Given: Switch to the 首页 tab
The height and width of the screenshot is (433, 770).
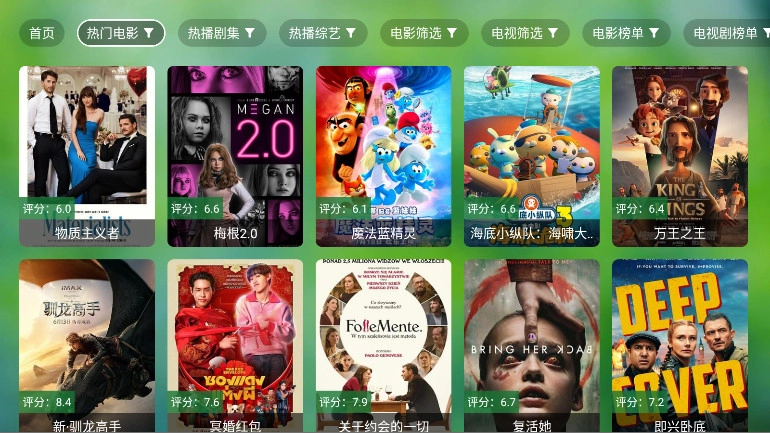Looking at the screenshot, I should pos(42,33).
